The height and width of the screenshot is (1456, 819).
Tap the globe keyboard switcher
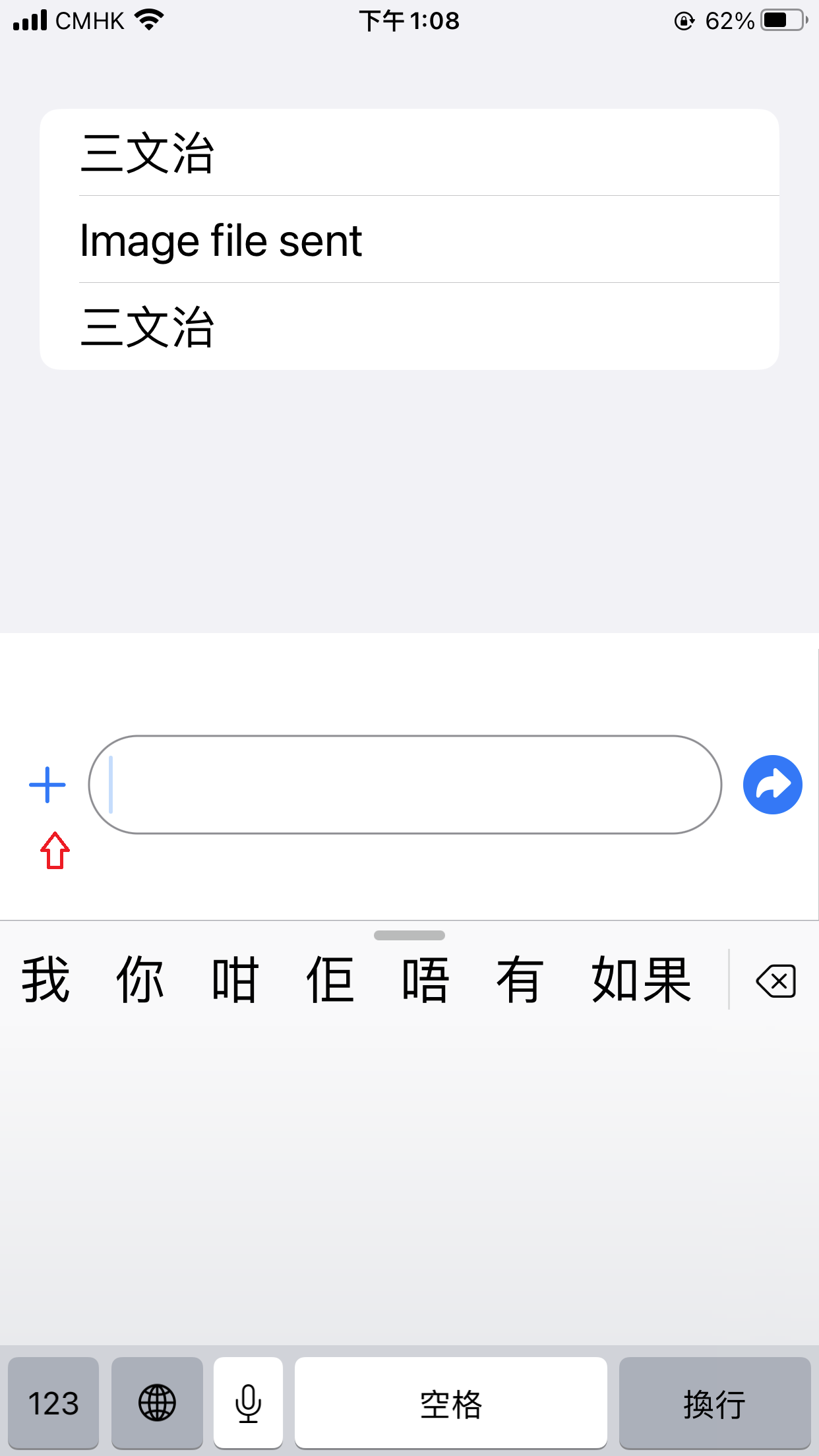(x=157, y=1403)
